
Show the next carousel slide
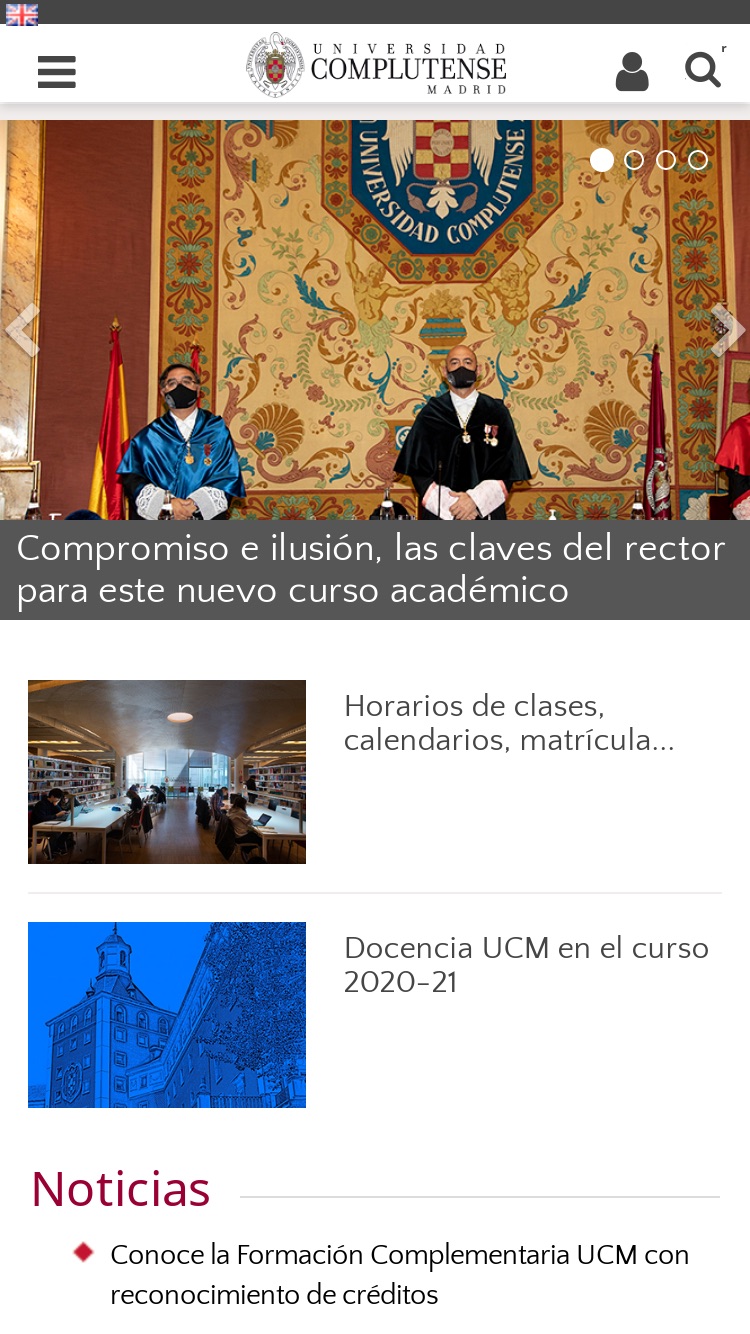[x=728, y=330]
